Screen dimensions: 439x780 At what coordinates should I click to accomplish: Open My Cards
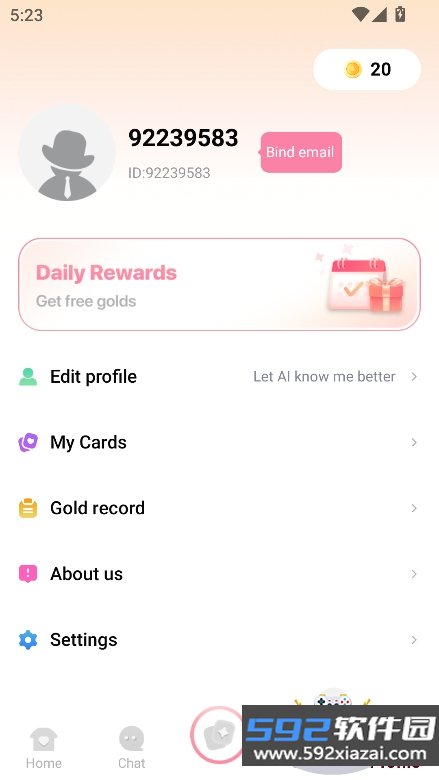[x=219, y=442]
